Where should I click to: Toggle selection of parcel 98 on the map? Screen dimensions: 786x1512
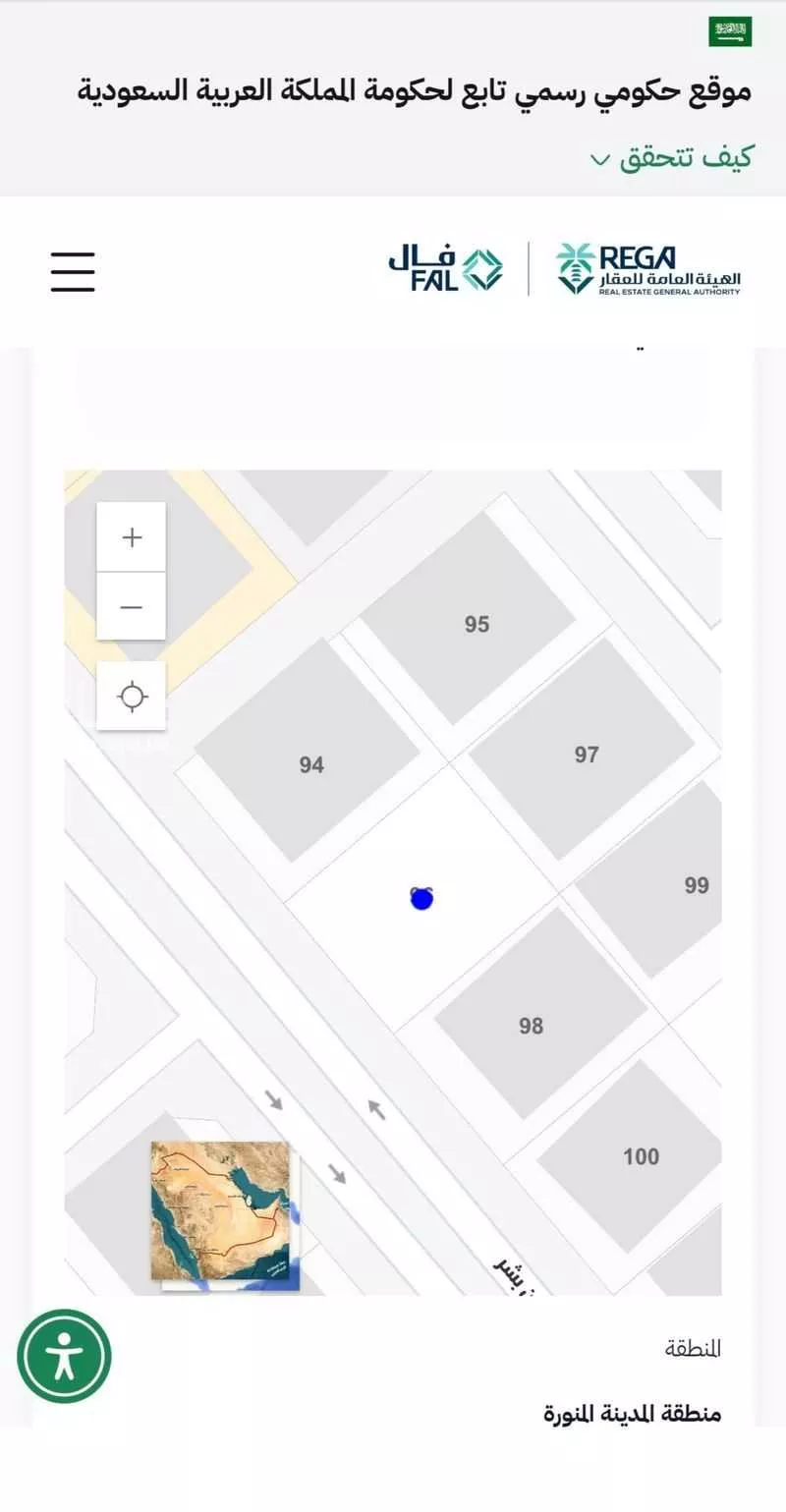coord(532,1026)
